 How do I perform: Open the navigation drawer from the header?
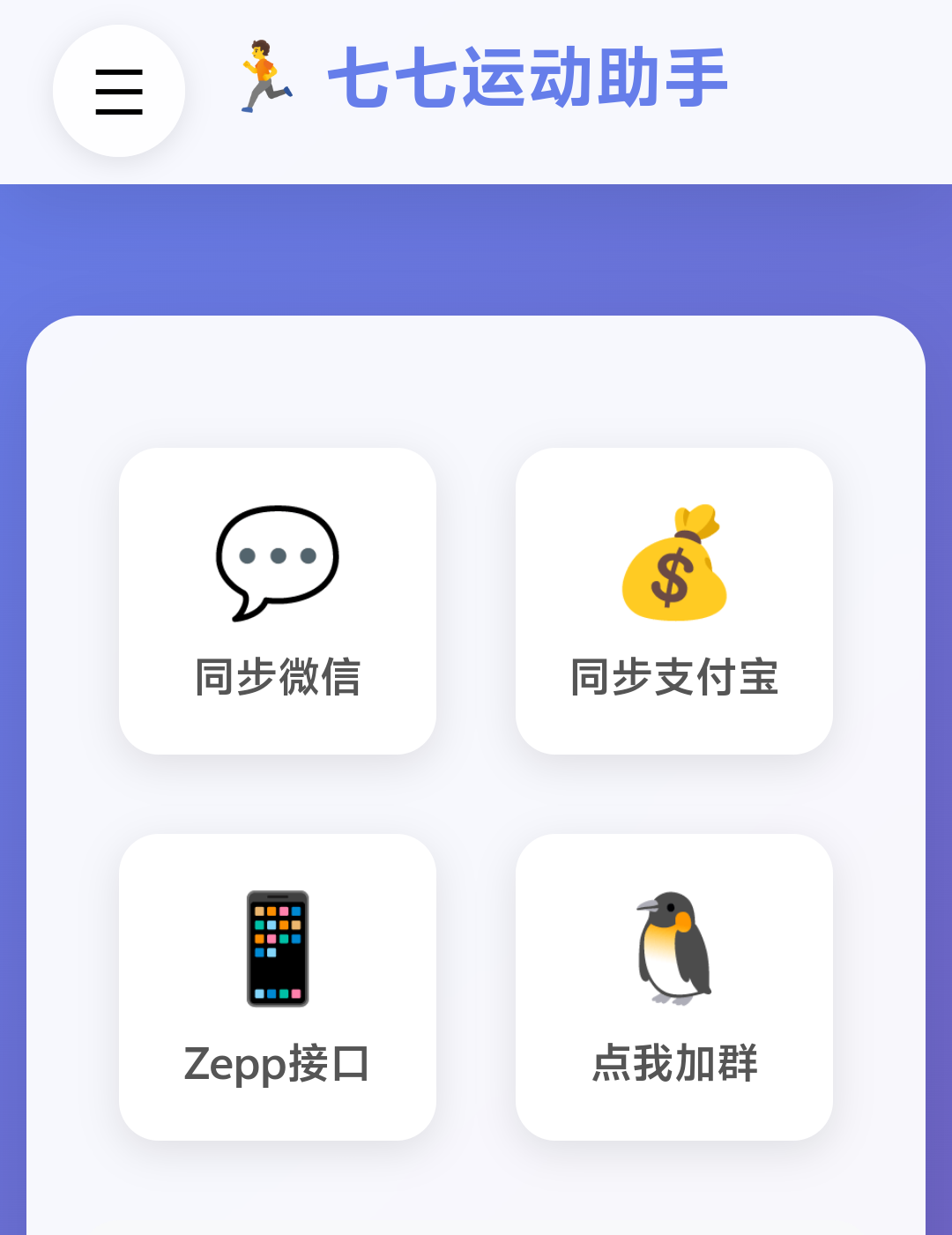118,91
